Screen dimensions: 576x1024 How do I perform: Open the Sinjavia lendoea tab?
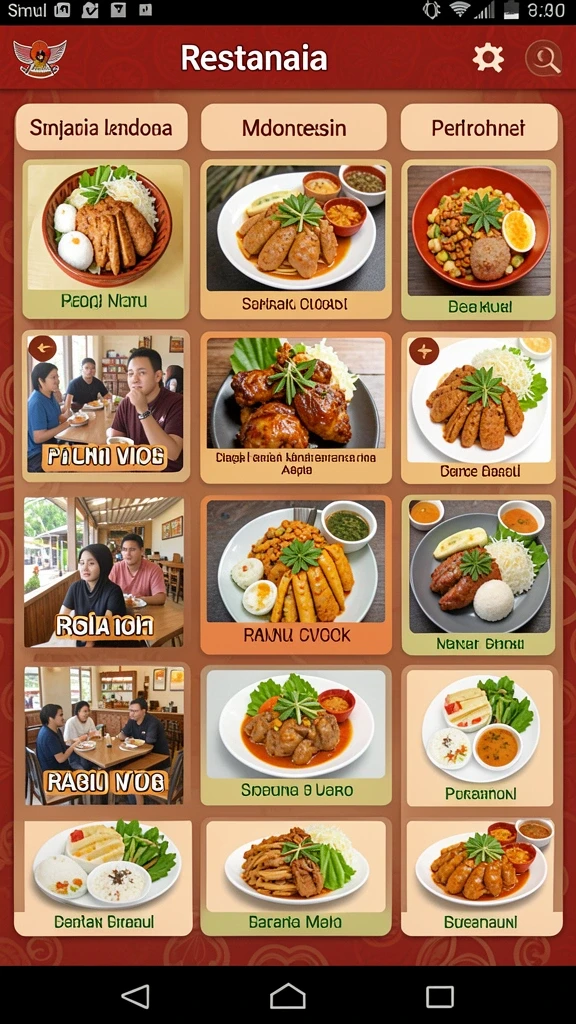pos(101,127)
